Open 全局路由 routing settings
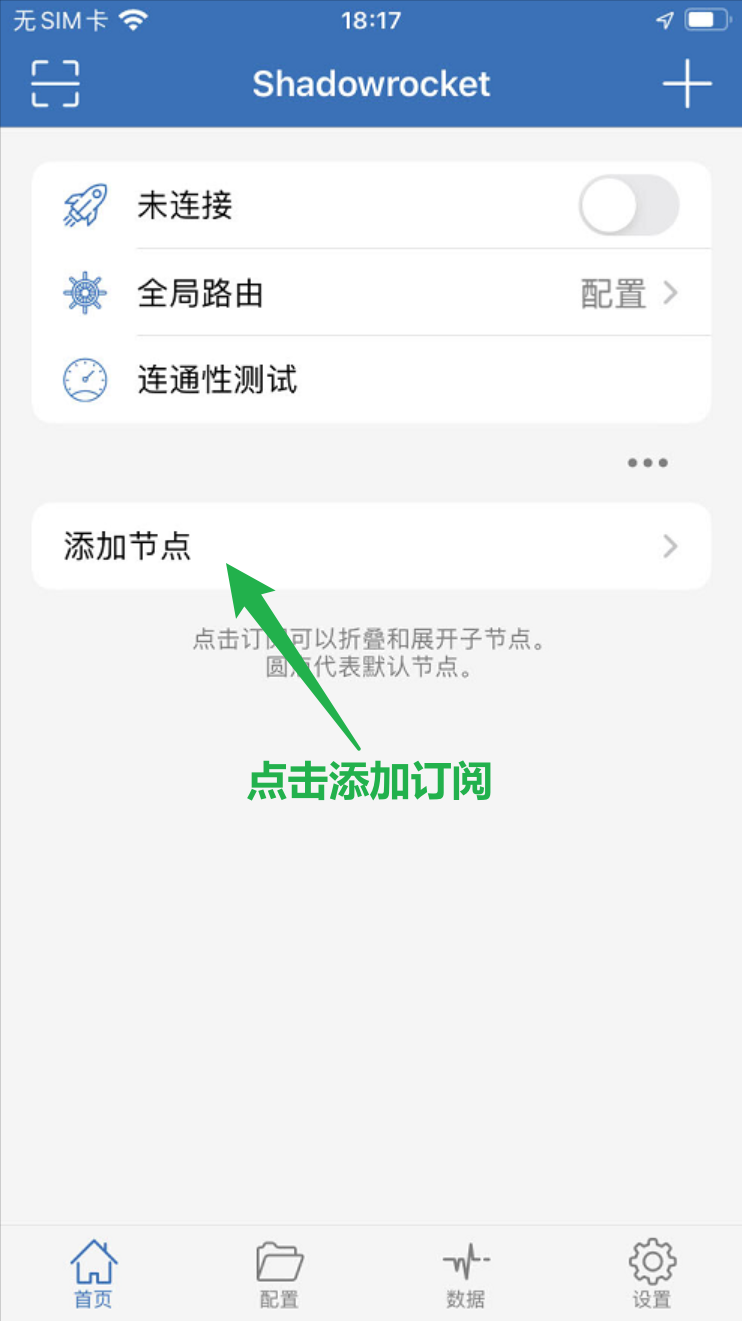Image resolution: width=742 pixels, height=1321 pixels. pos(371,293)
